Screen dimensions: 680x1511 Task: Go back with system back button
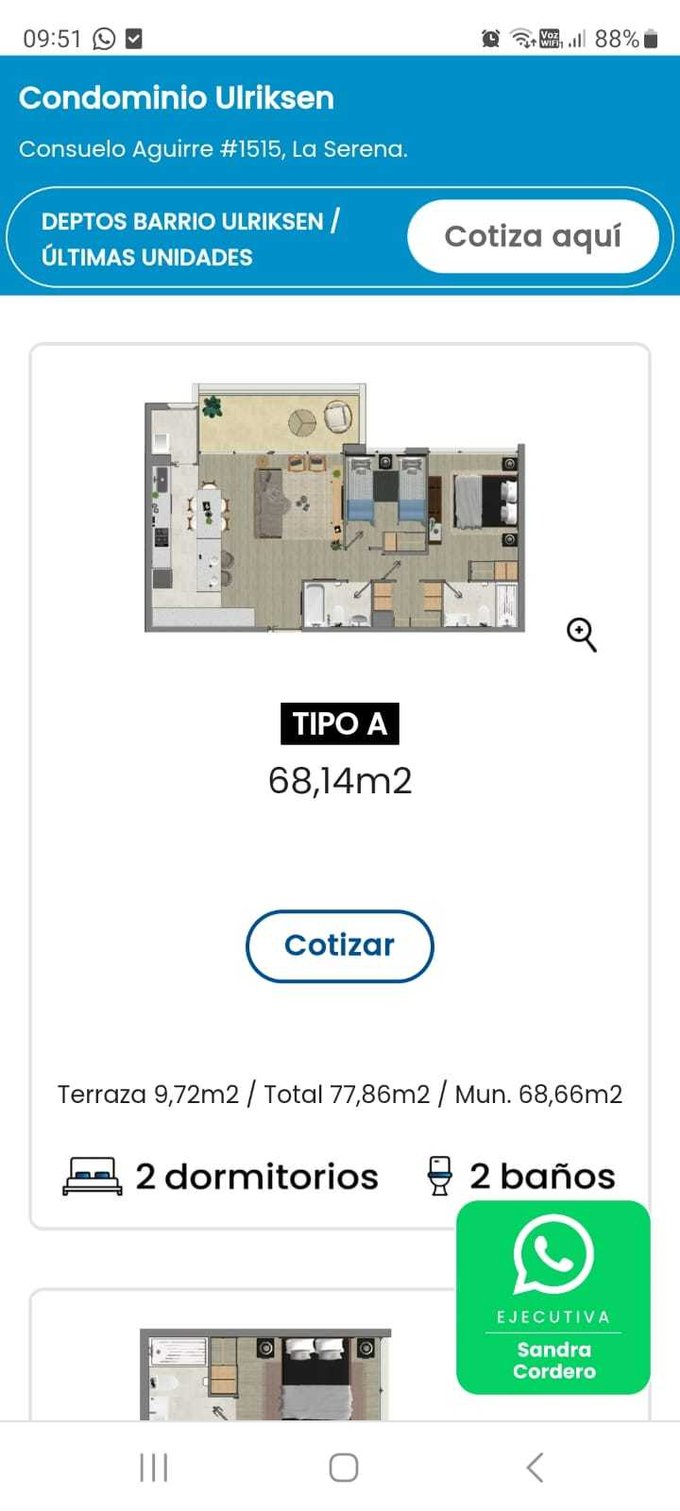[534, 1467]
